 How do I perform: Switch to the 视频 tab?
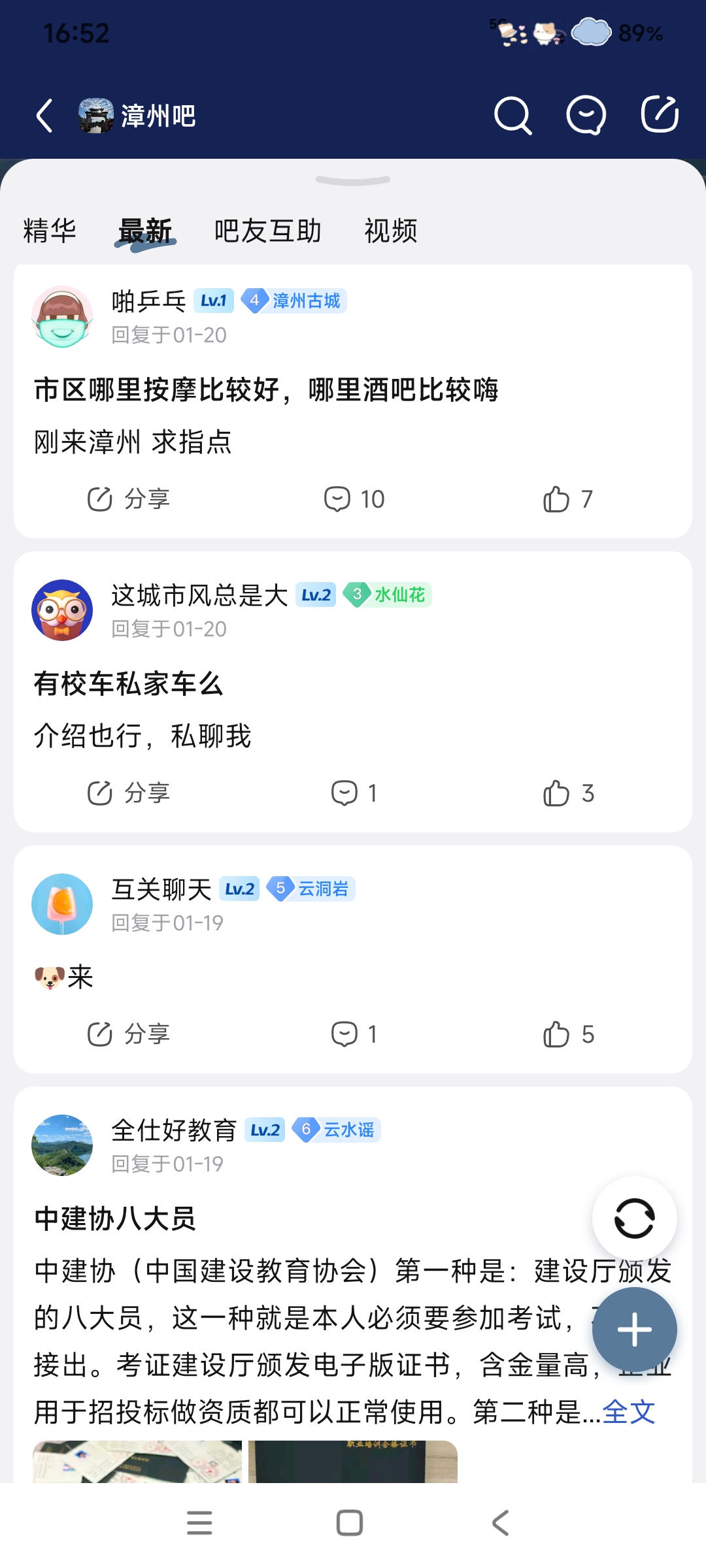pyautogui.click(x=391, y=231)
